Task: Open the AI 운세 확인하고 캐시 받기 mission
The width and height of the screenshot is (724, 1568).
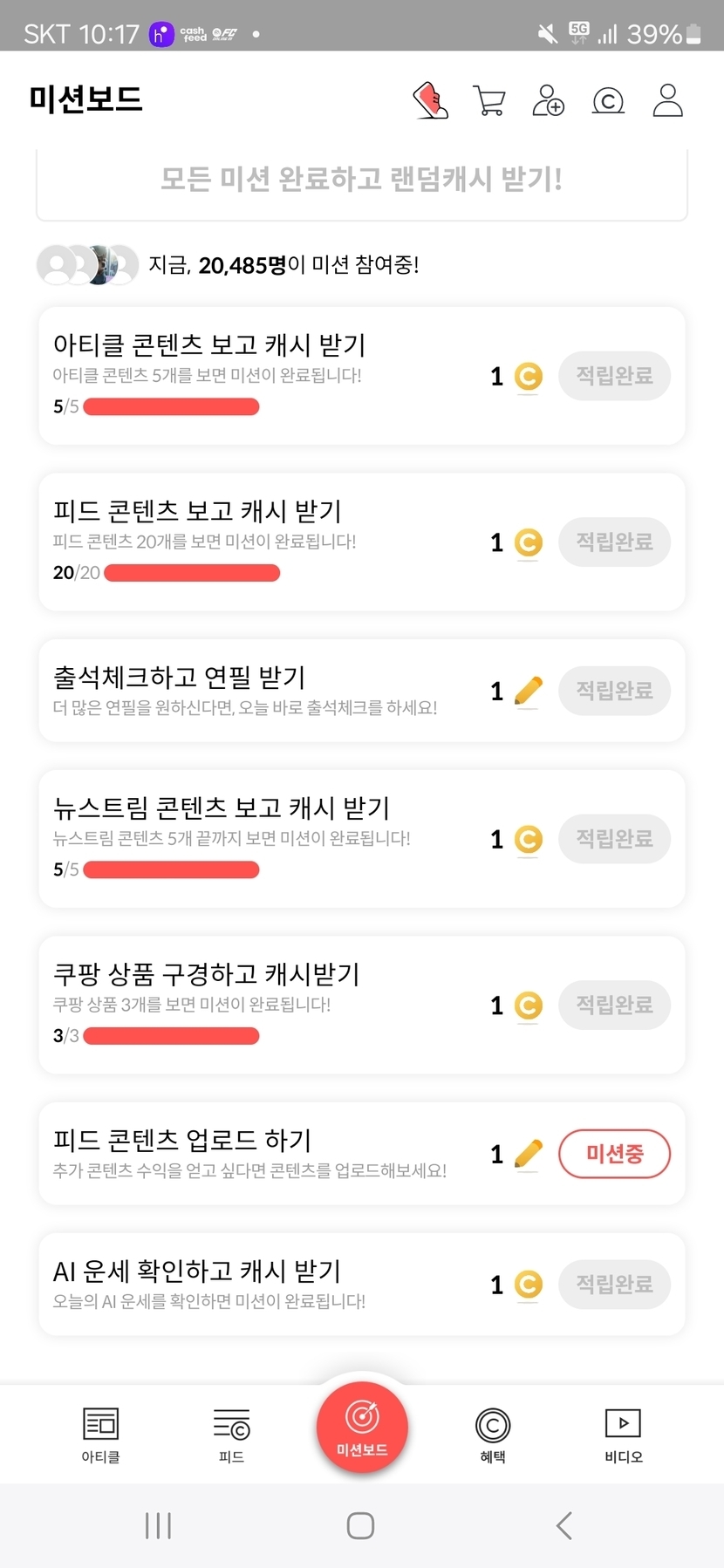Action: pyautogui.click(x=262, y=1284)
